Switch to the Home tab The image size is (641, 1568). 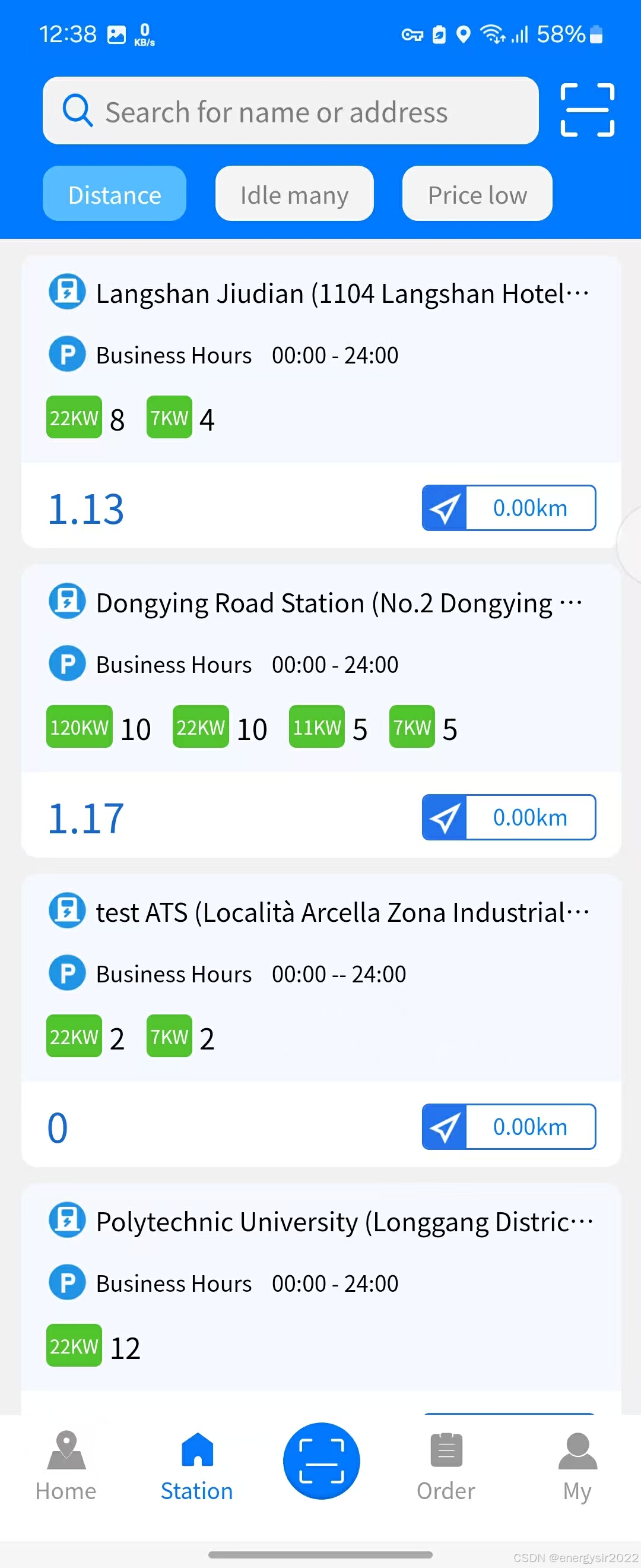66,1466
